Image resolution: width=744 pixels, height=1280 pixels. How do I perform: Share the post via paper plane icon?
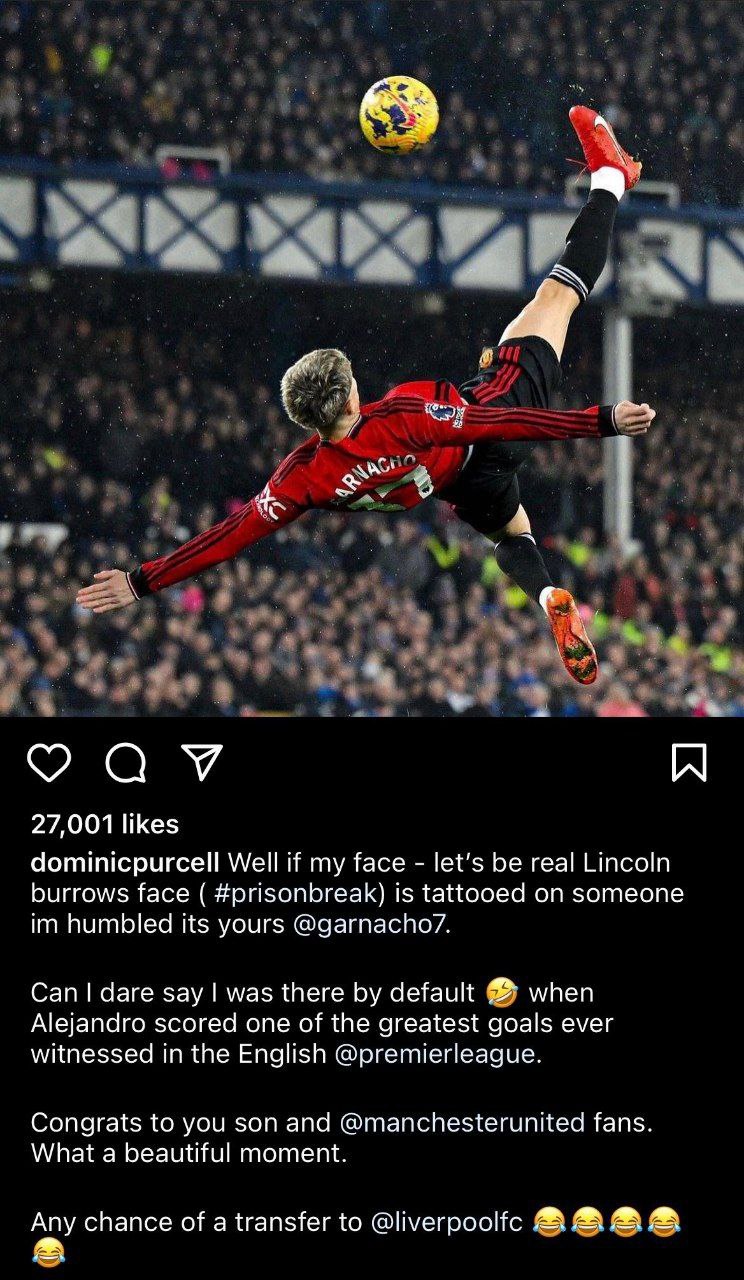click(202, 763)
